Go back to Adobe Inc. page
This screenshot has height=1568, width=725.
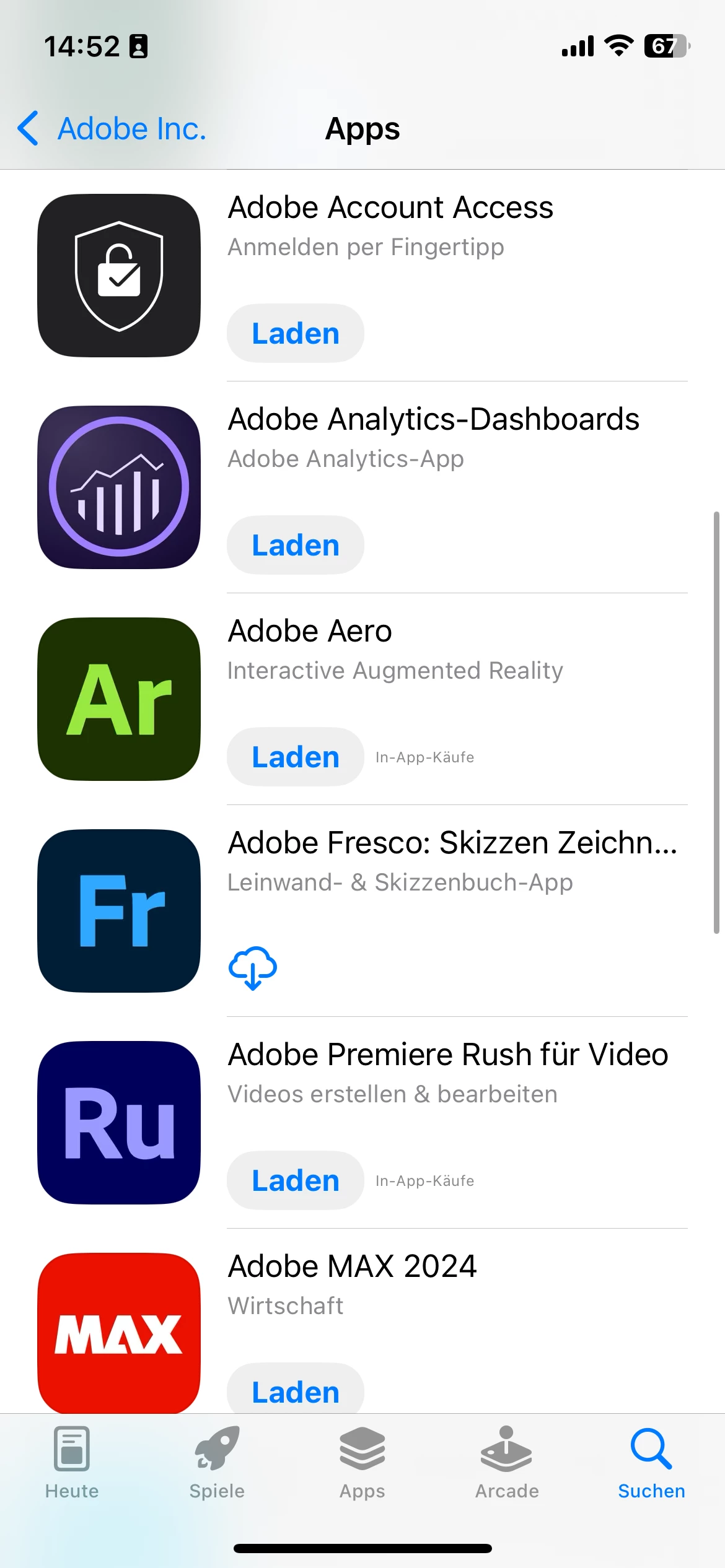[112, 129]
